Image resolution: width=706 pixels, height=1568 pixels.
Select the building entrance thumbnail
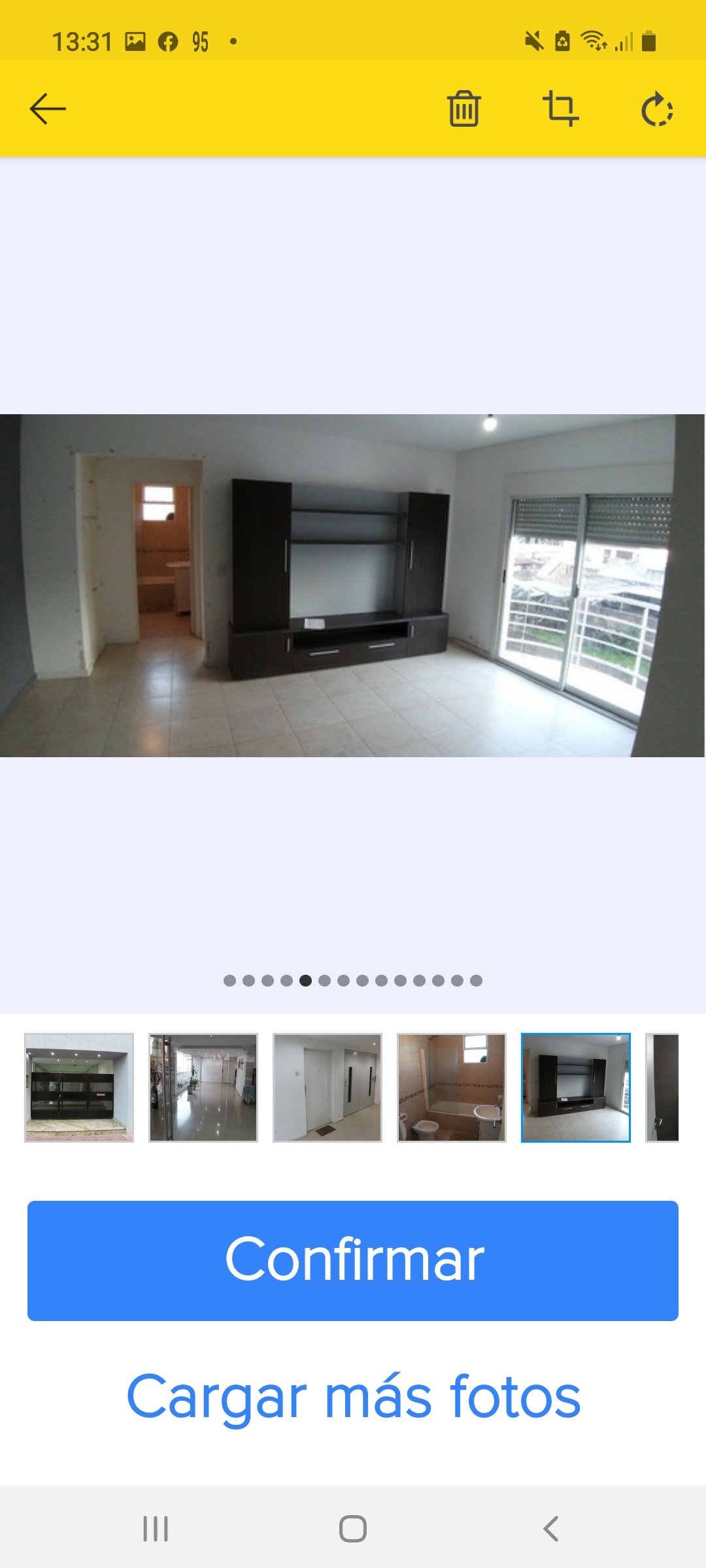coord(79,1088)
